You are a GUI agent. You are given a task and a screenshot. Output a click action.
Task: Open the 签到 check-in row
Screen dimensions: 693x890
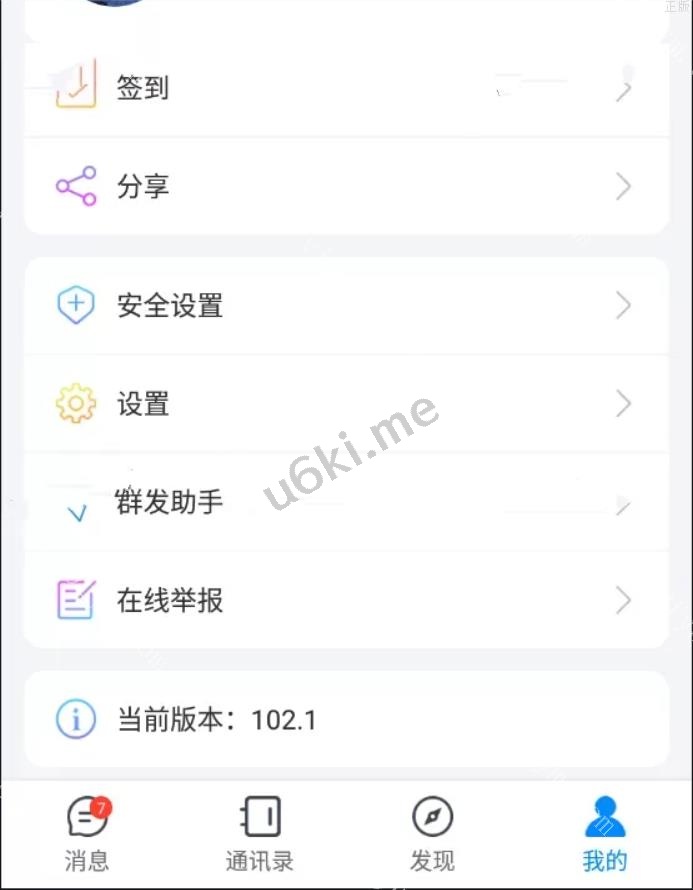[x=345, y=89]
